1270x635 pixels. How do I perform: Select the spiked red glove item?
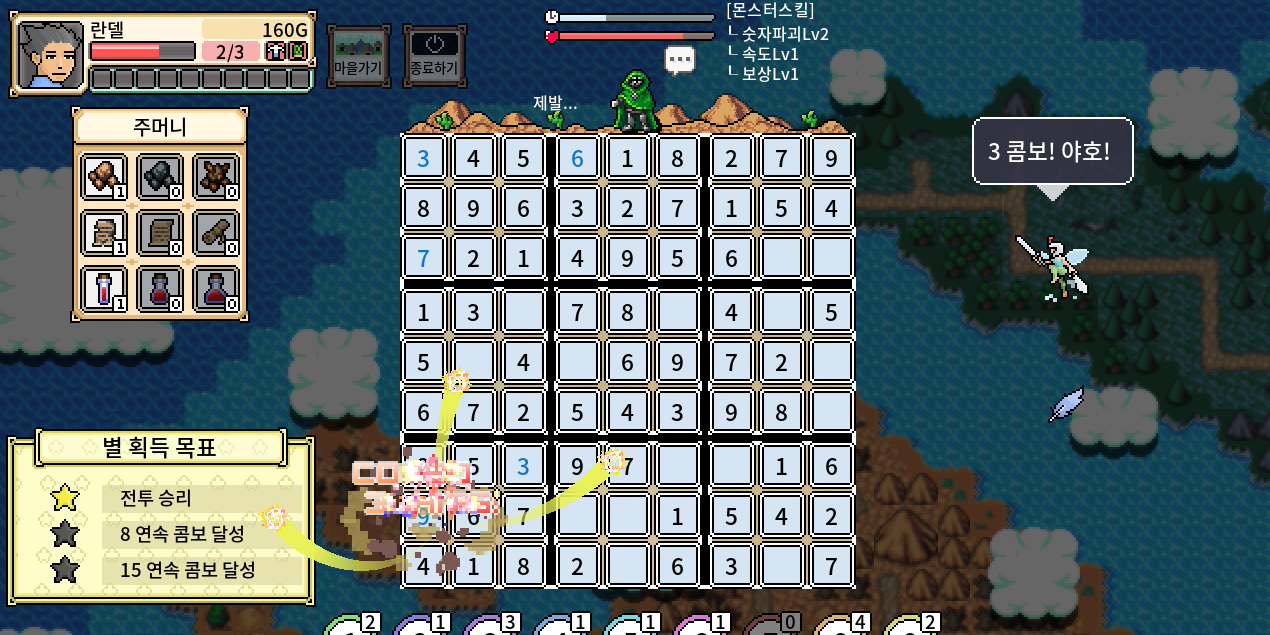pos(216,177)
